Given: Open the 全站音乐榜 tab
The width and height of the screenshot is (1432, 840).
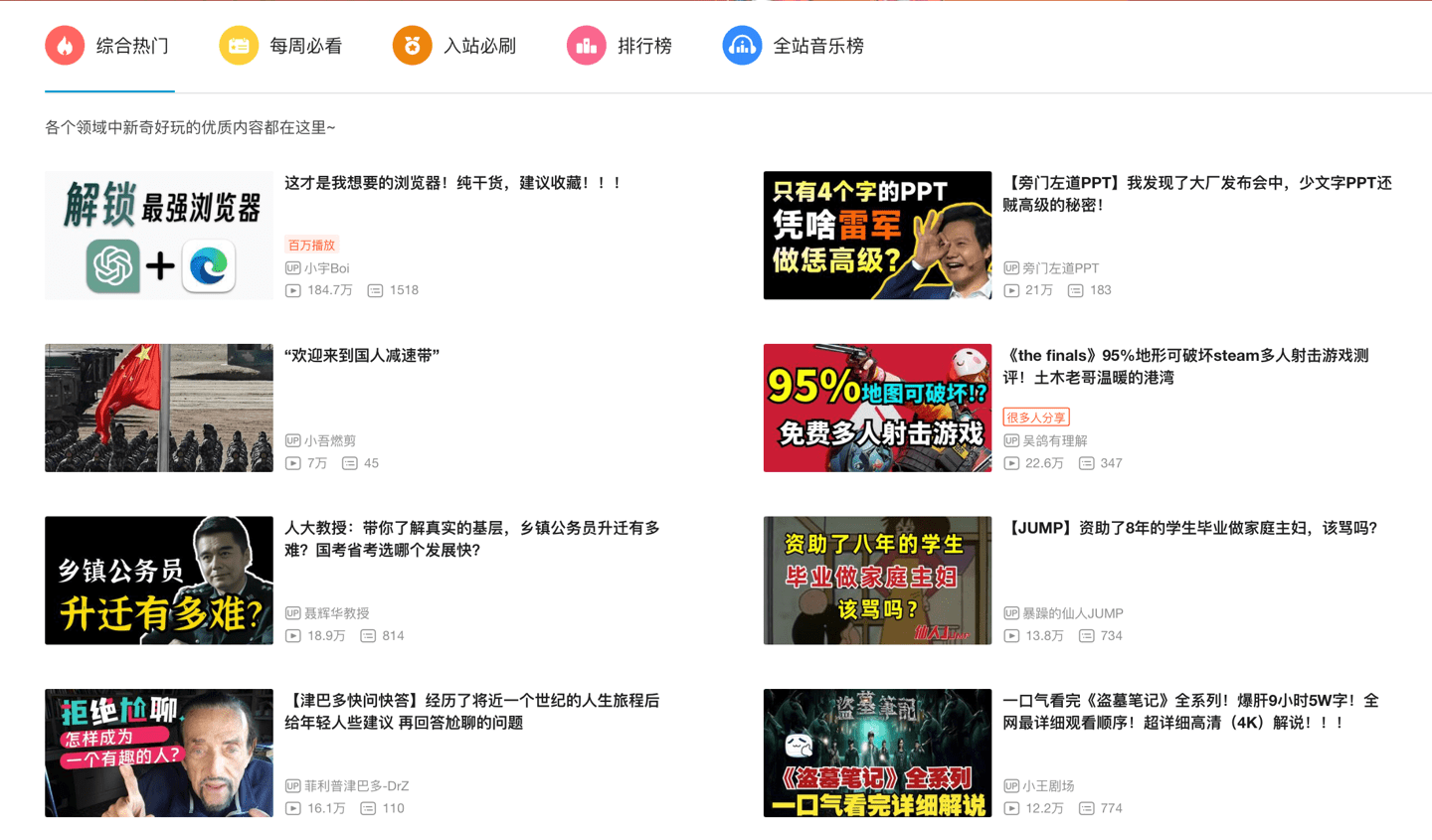Looking at the screenshot, I should click(794, 46).
